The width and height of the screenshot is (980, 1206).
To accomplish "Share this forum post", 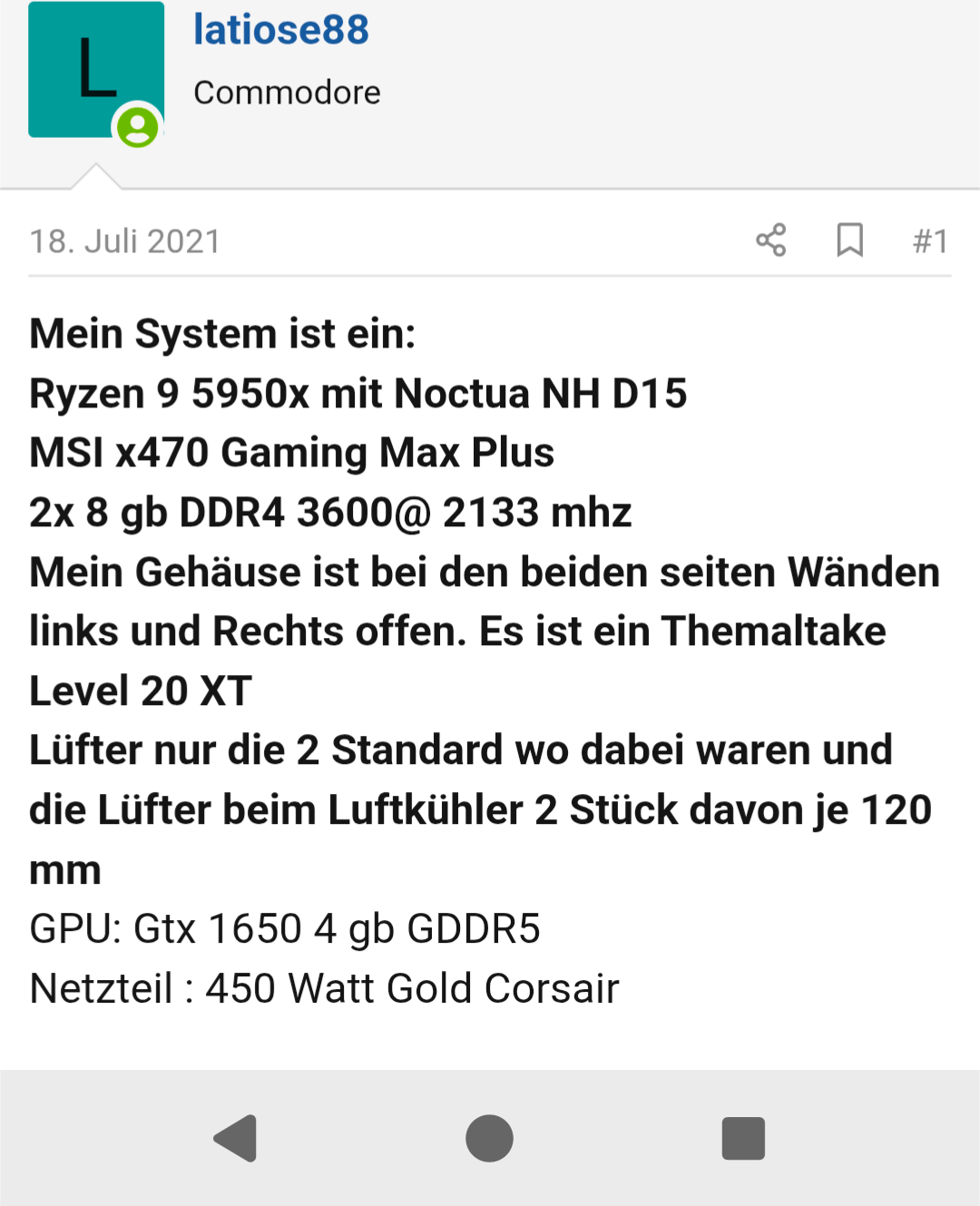I will click(x=771, y=240).
